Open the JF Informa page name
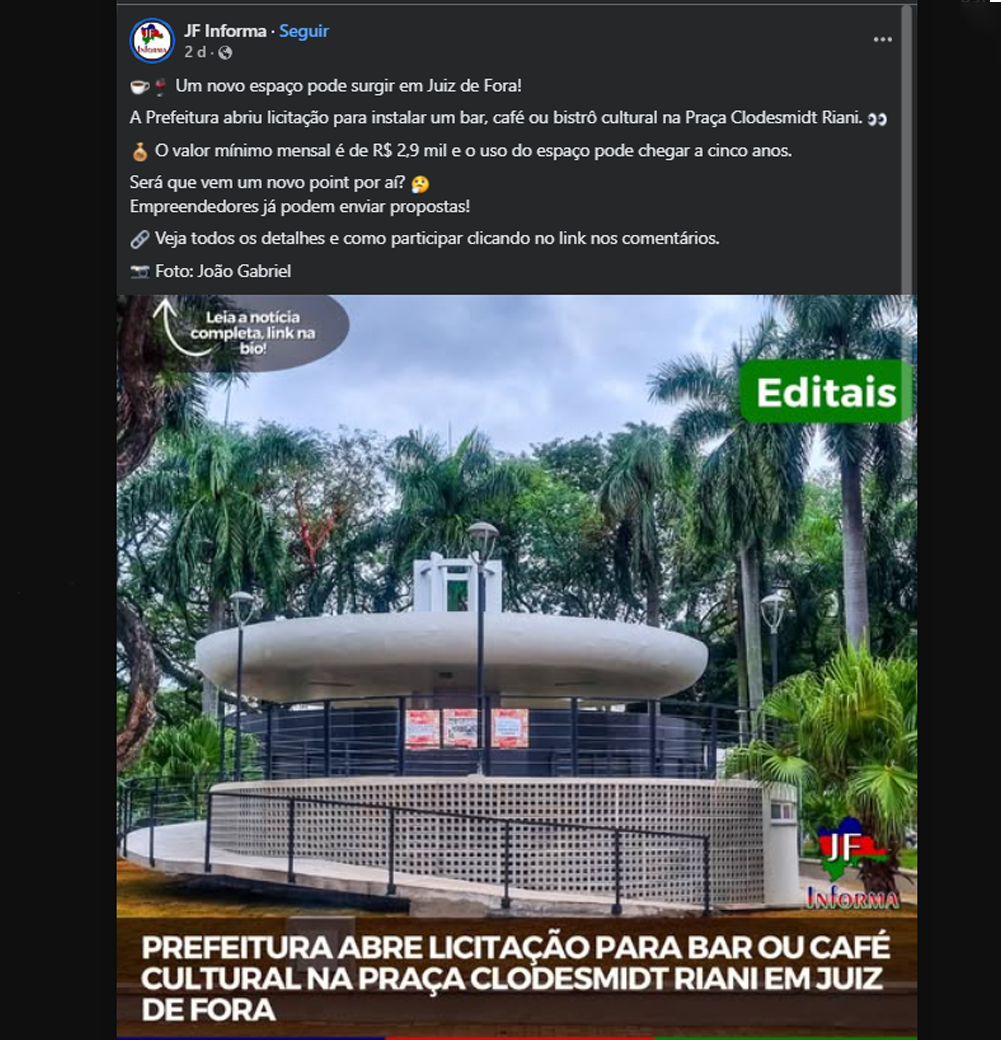1001x1040 pixels. pyautogui.click(x=225, y=31)
